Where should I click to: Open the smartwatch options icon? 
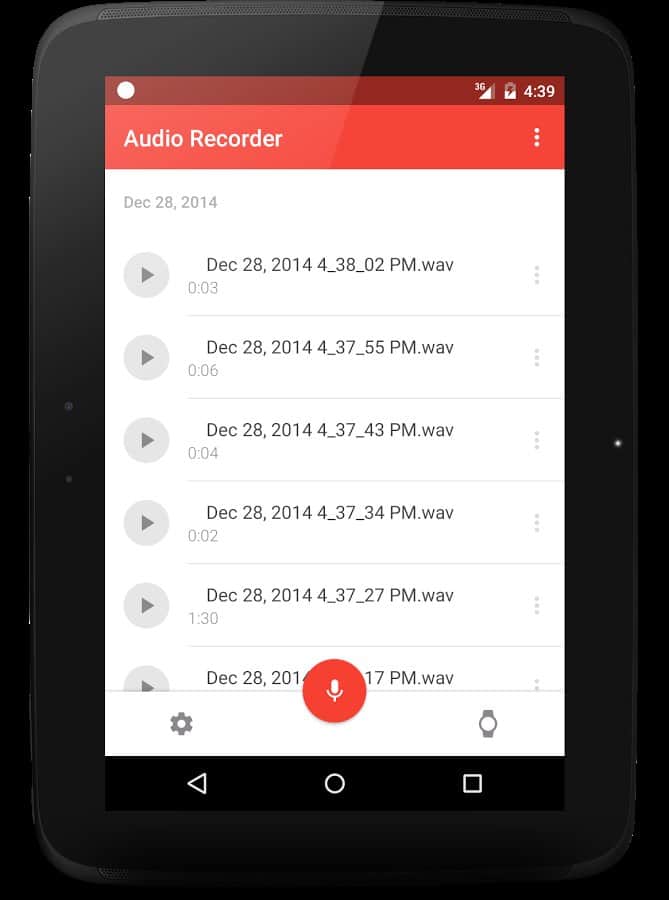pyautogui.click(x=487, y=724)
